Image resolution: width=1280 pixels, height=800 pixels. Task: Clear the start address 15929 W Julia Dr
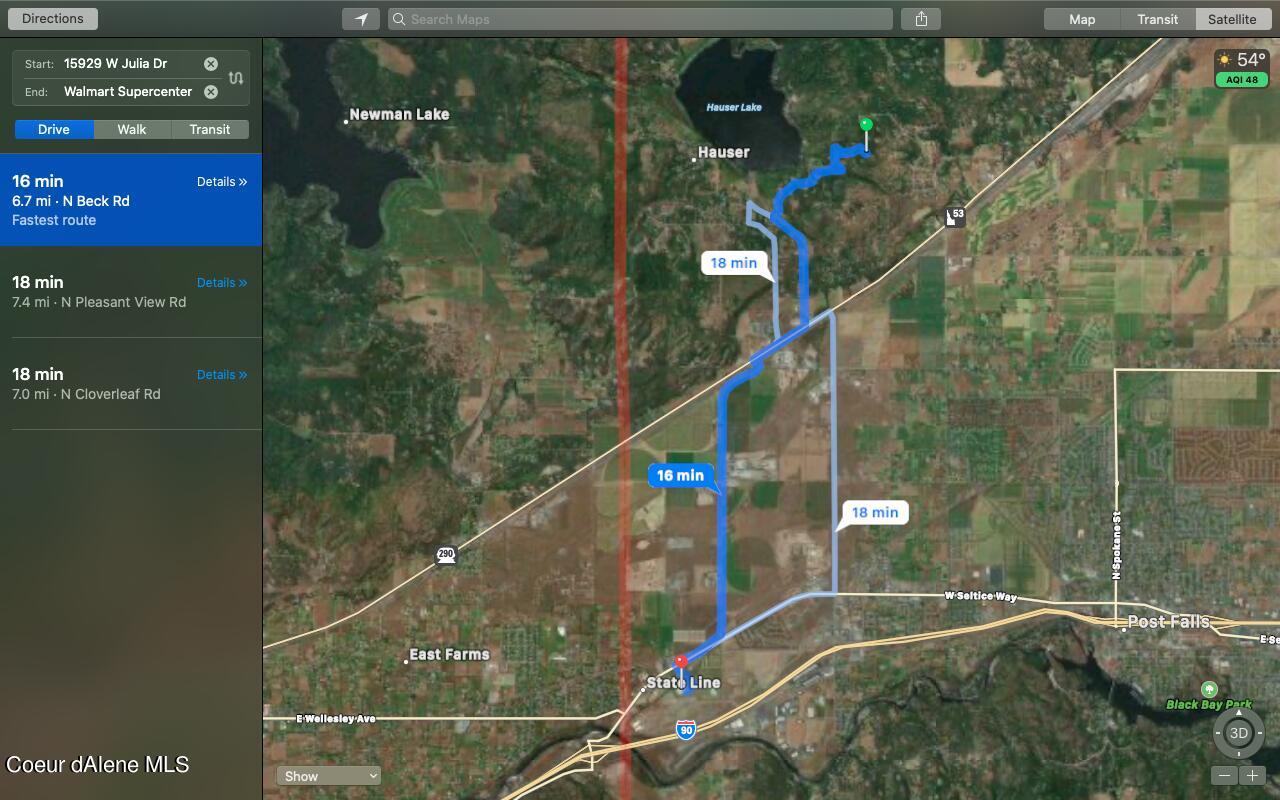point(211,64)
